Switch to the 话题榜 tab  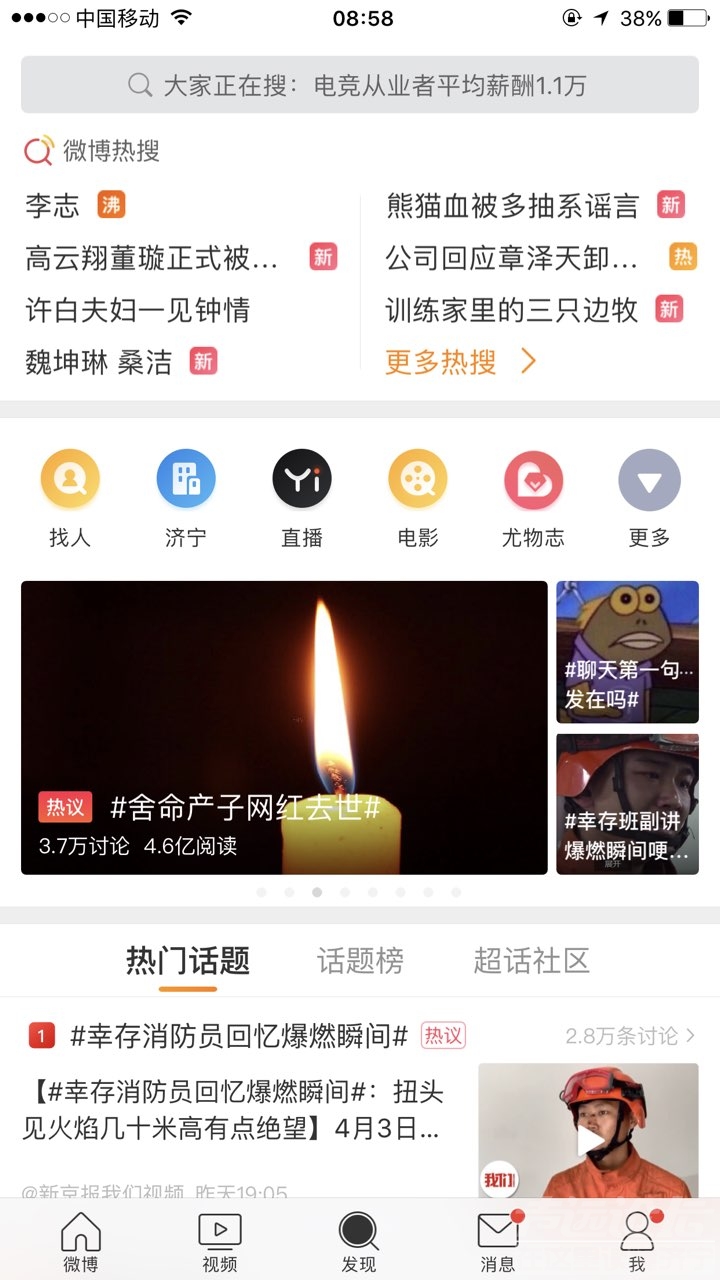pos(360,961)
